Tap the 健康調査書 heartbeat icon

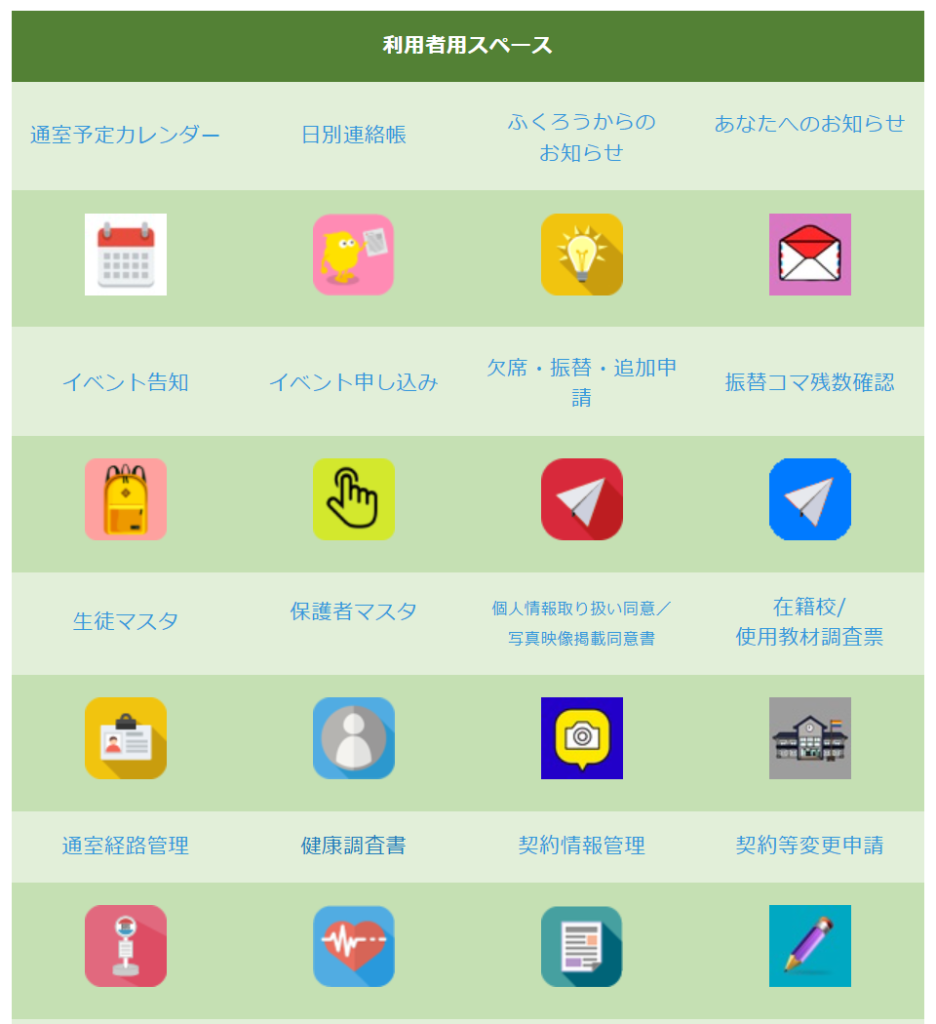(x=353, y=946)
